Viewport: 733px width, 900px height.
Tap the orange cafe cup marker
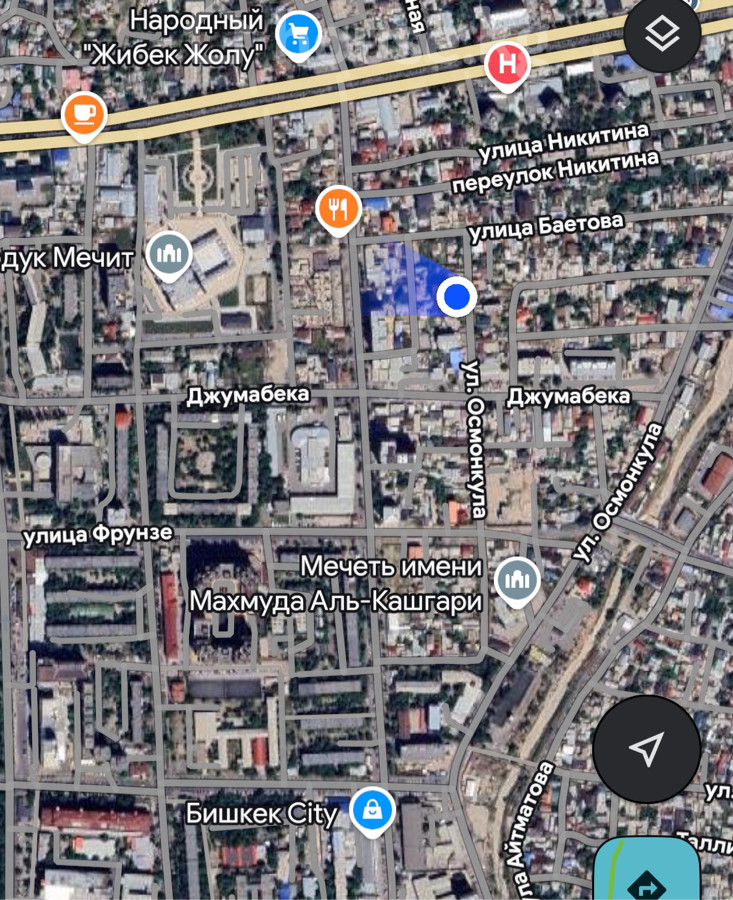pos(84,115)
